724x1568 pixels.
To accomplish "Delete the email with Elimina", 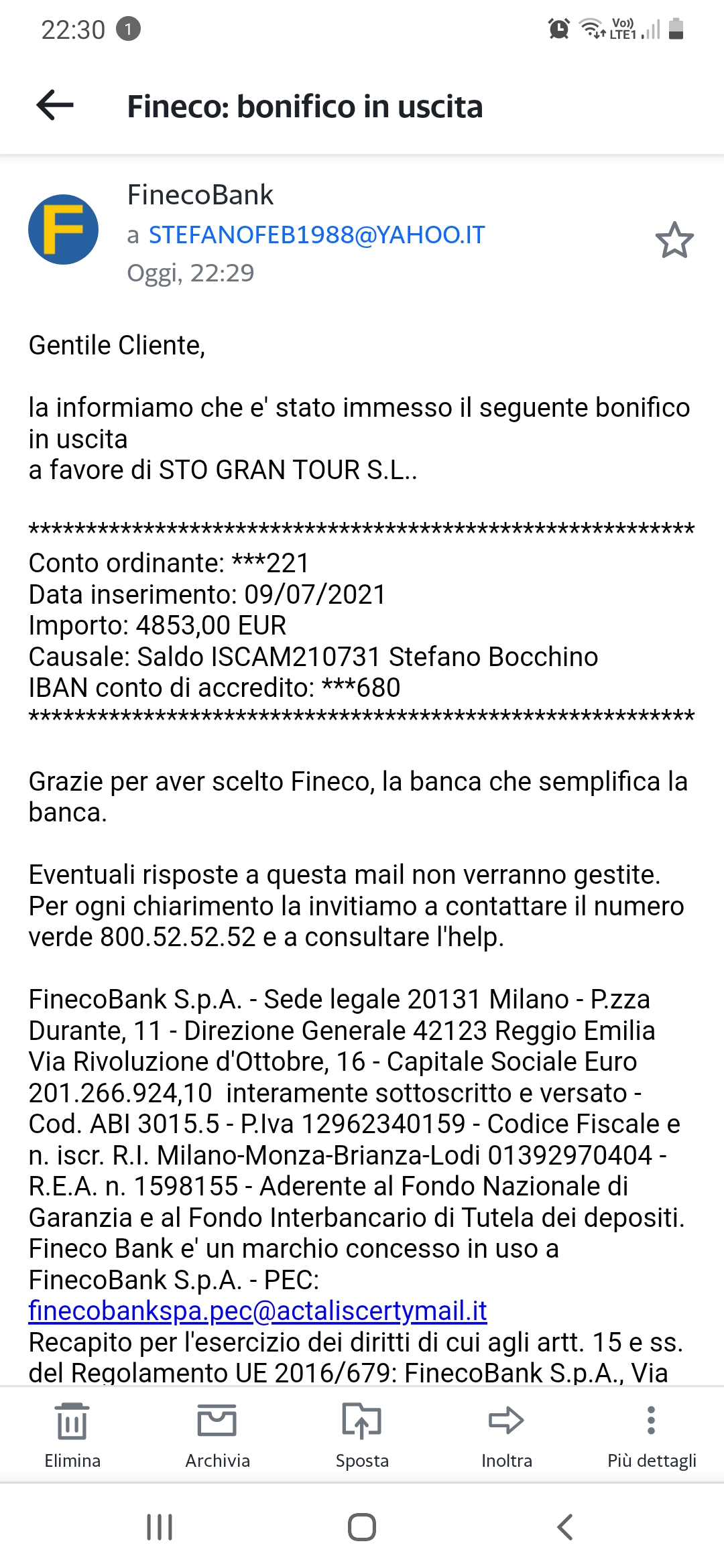I will 72,1435.
